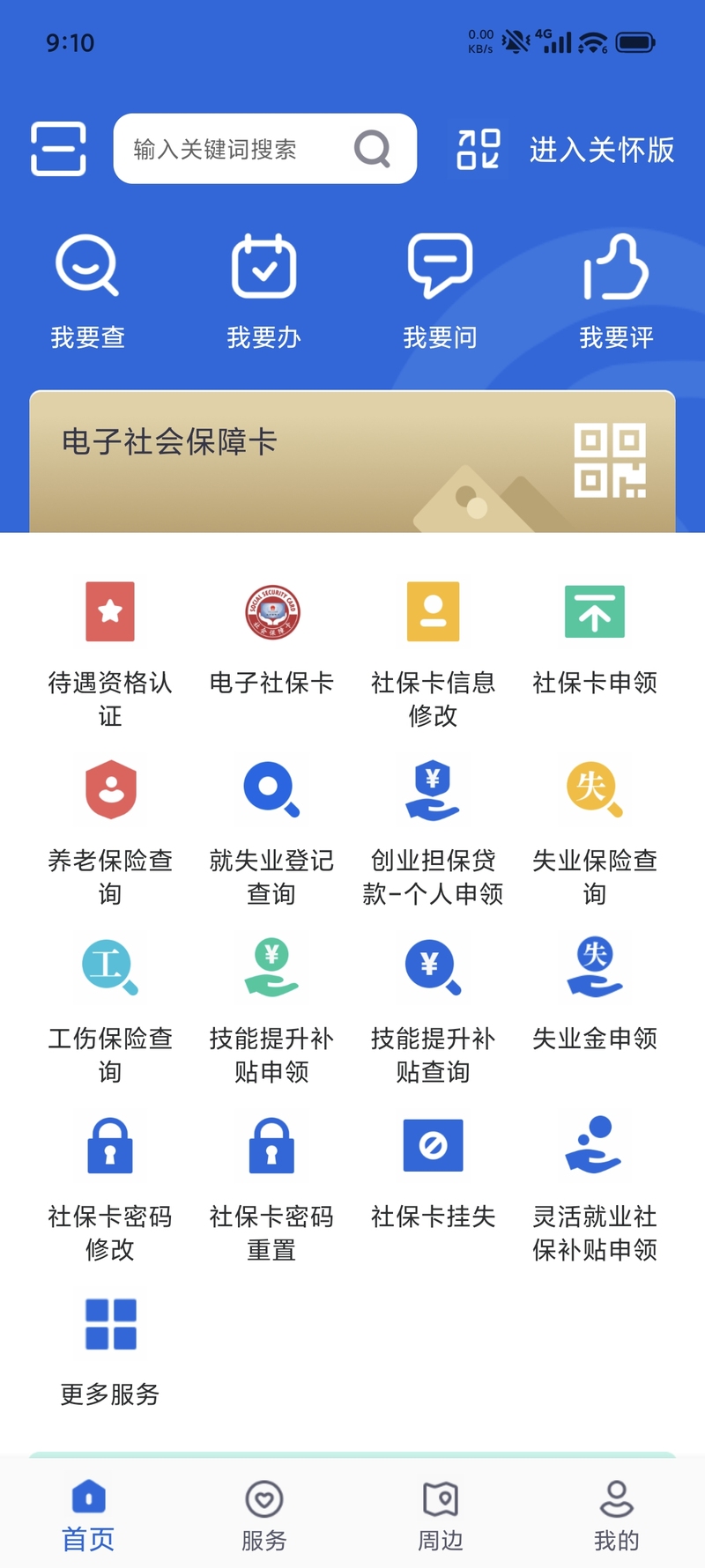Go to the 我的 tab

coord(616,1515)
